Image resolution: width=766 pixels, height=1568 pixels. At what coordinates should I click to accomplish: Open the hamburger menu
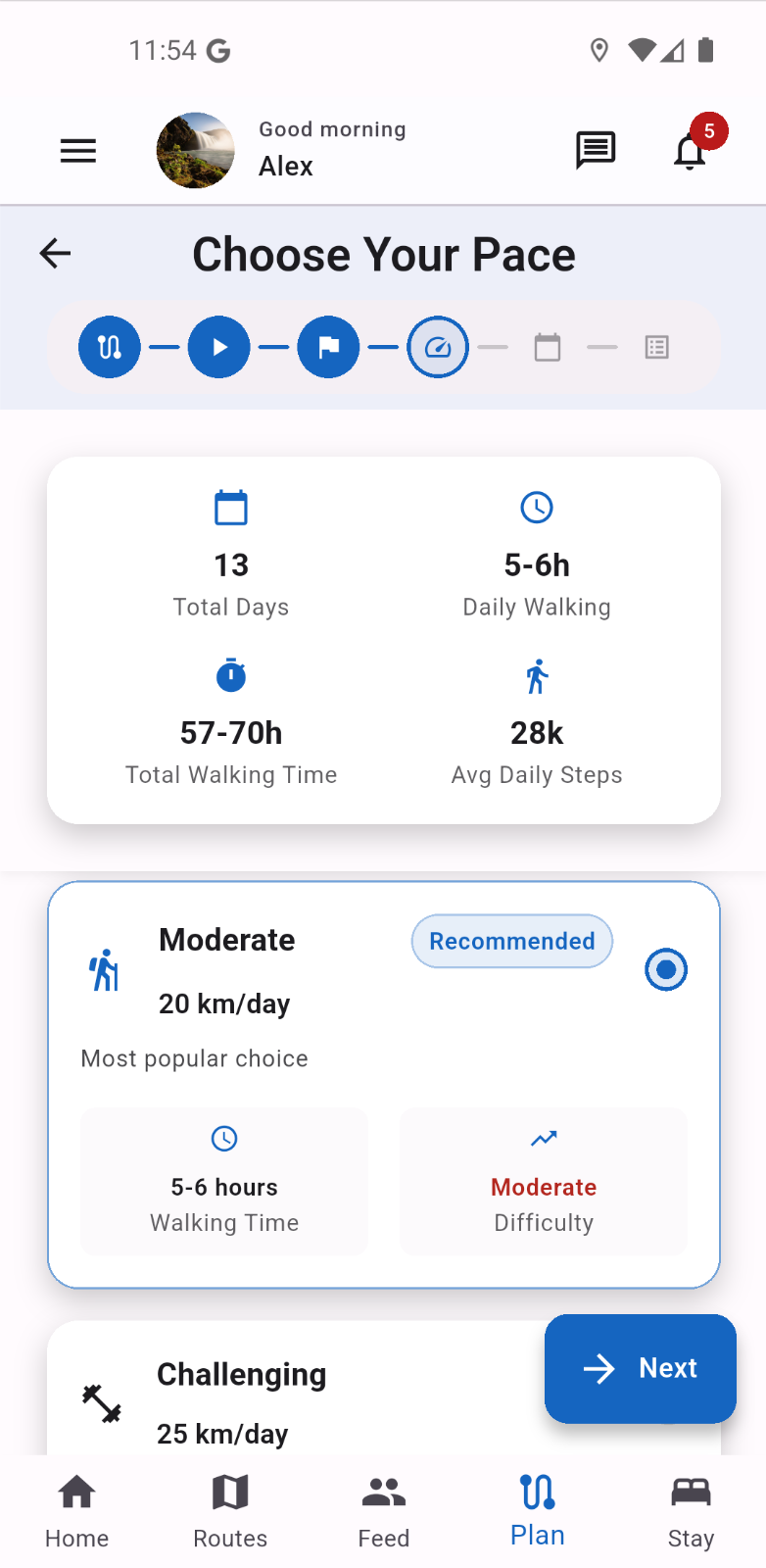click(78, 151)
